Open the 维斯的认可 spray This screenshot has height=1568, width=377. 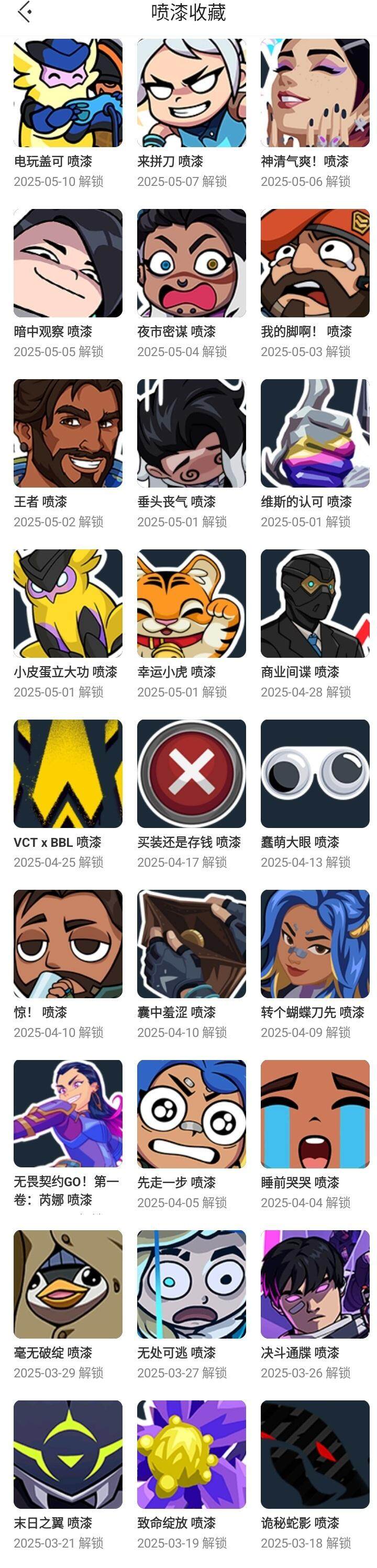(315, 434)
